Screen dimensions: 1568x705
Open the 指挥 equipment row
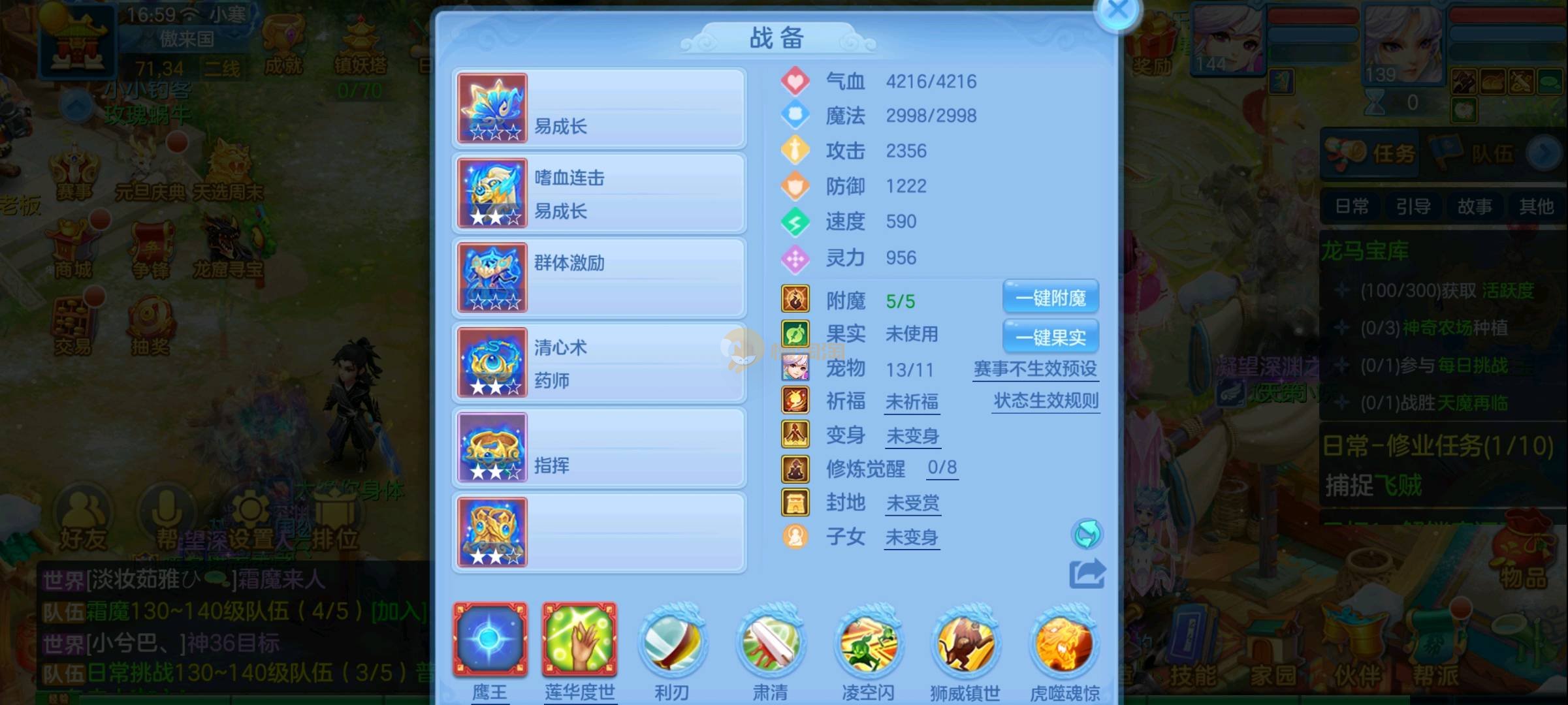click(599, 448)
